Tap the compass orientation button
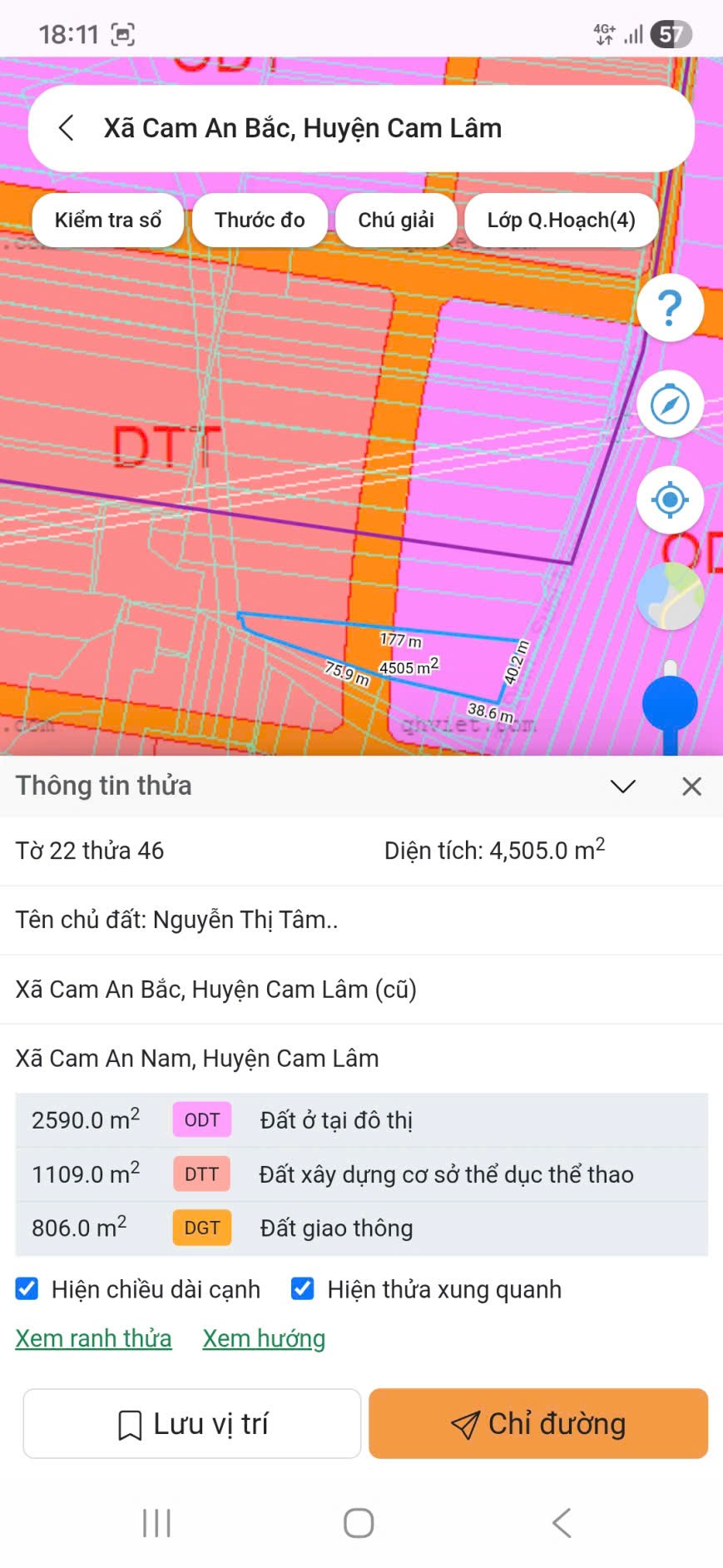This screenshot has width=723, height=1568. (x=670, y=405)
